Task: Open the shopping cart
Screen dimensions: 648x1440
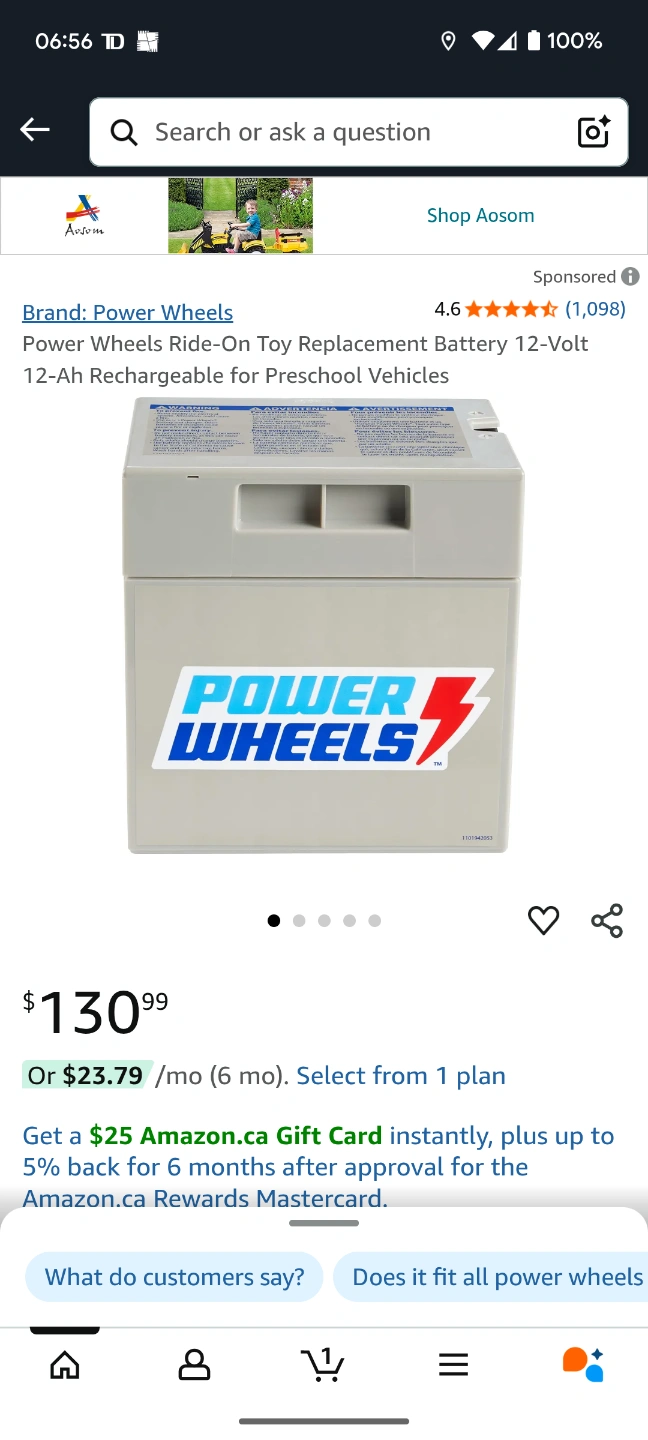Action: tap(322, 1365)
